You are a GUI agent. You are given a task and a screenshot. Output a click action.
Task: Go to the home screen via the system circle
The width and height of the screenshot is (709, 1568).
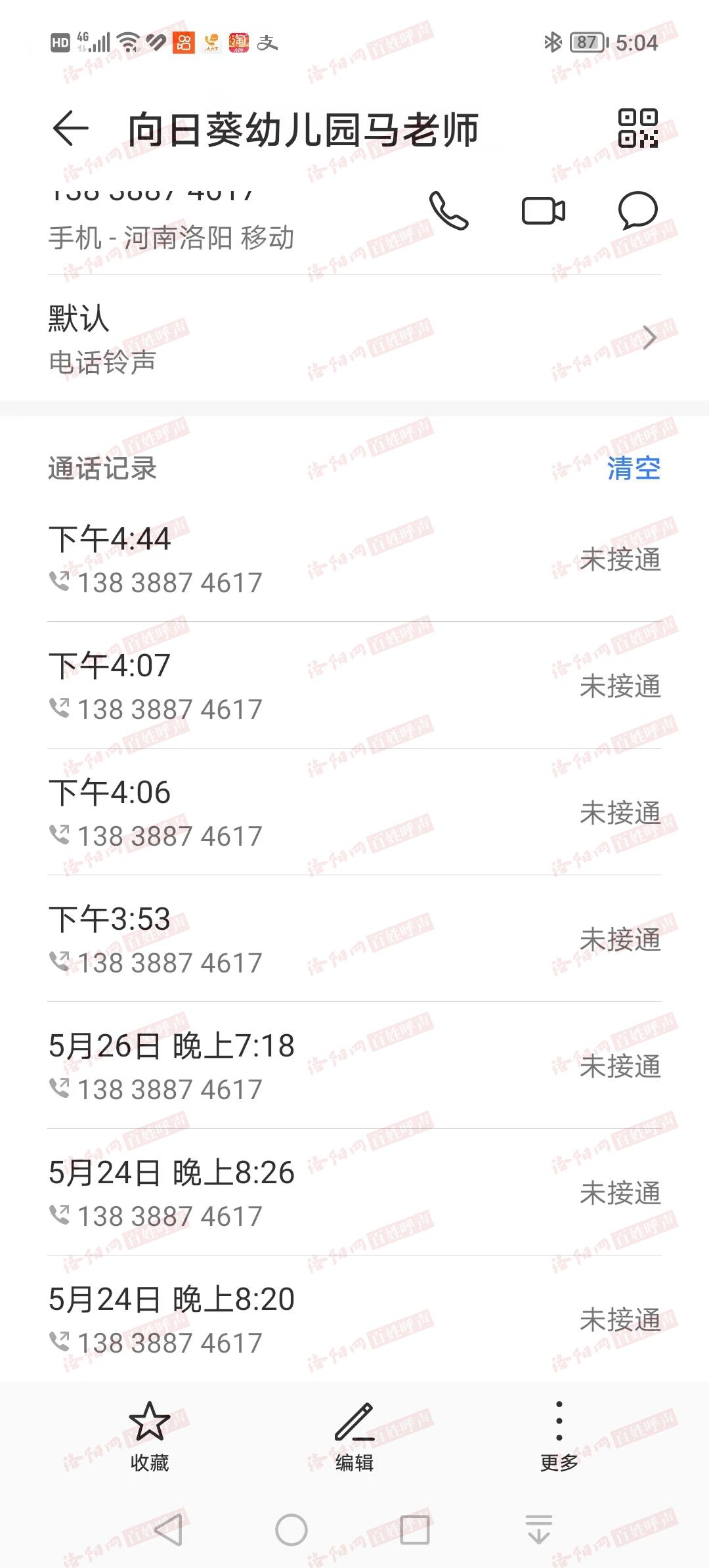(291, 1530)
